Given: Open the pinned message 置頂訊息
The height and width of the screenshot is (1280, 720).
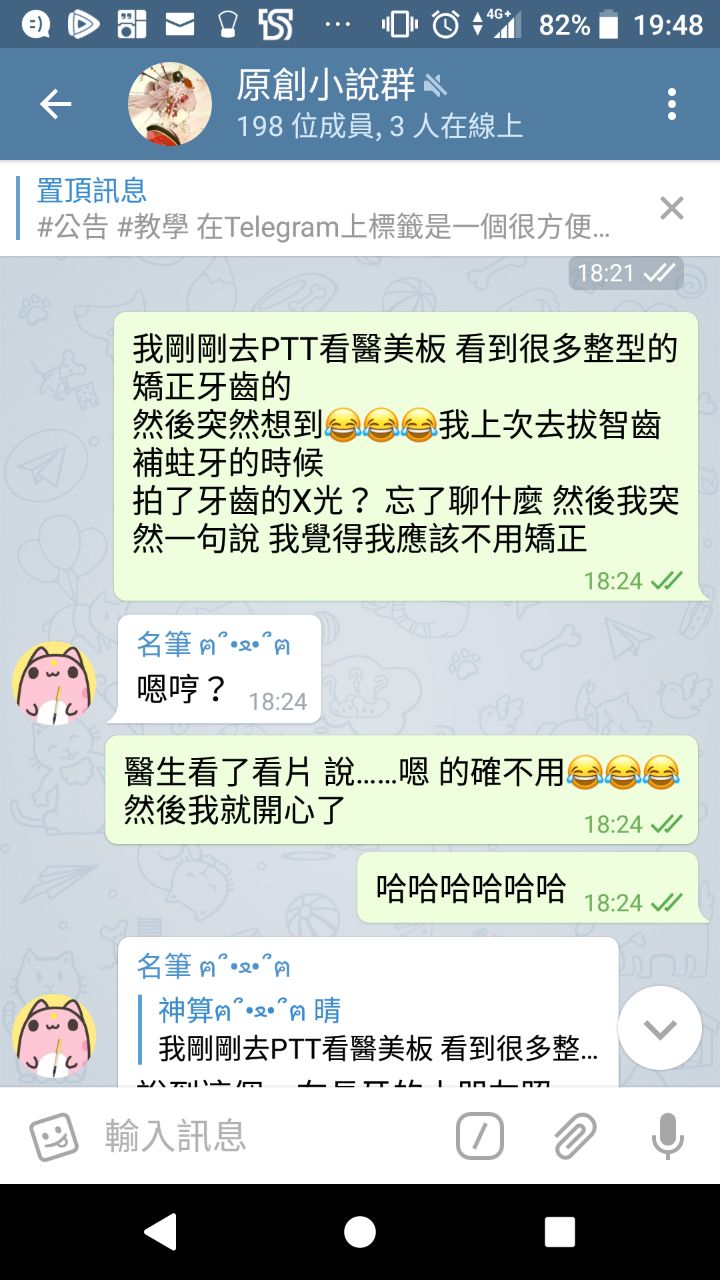Looking at the screenshot, I should click(x=320, y=208).
